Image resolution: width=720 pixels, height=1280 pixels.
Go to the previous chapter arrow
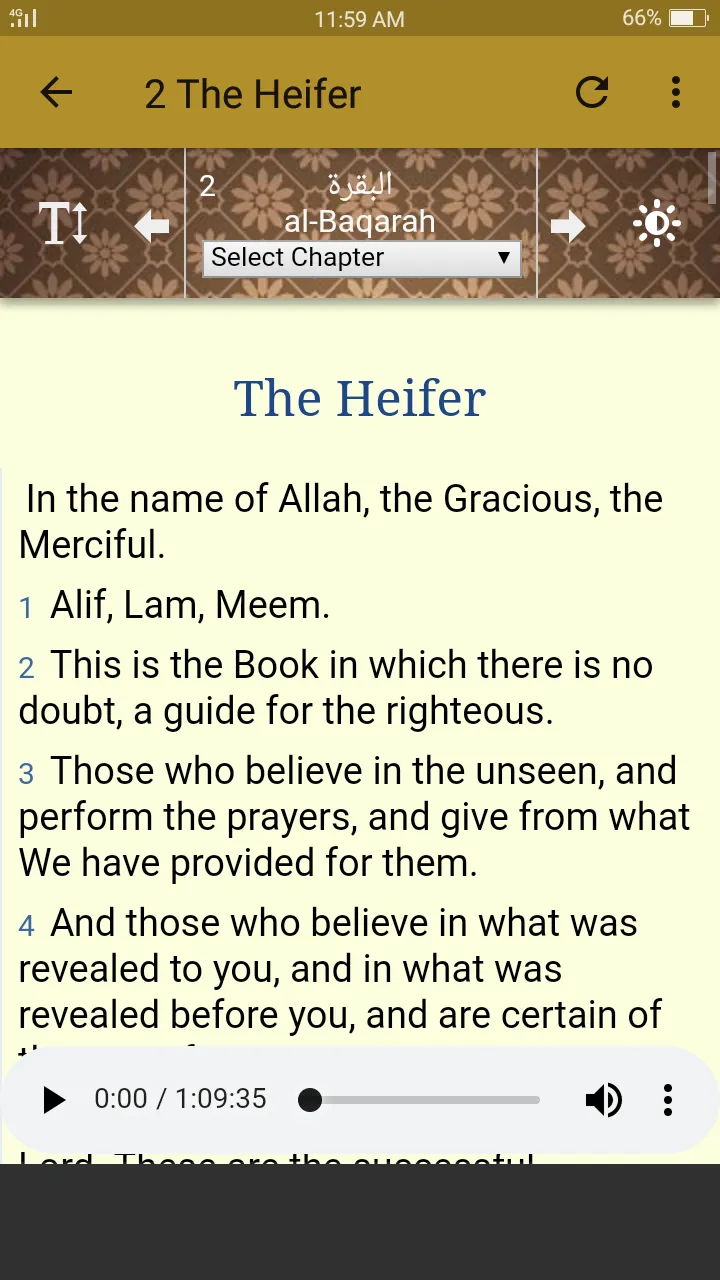click(152, 226)
